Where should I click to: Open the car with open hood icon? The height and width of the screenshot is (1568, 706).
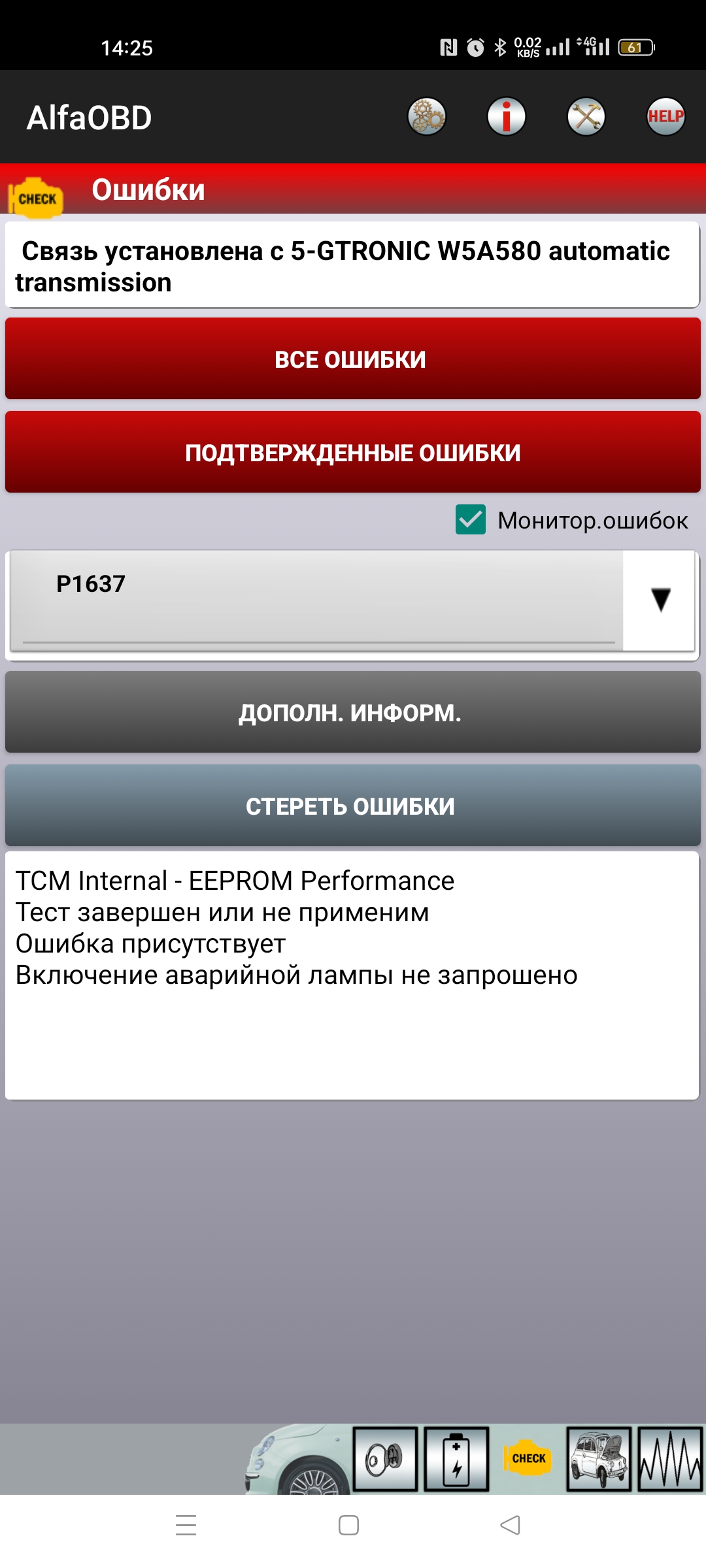tap(599, 1459)
